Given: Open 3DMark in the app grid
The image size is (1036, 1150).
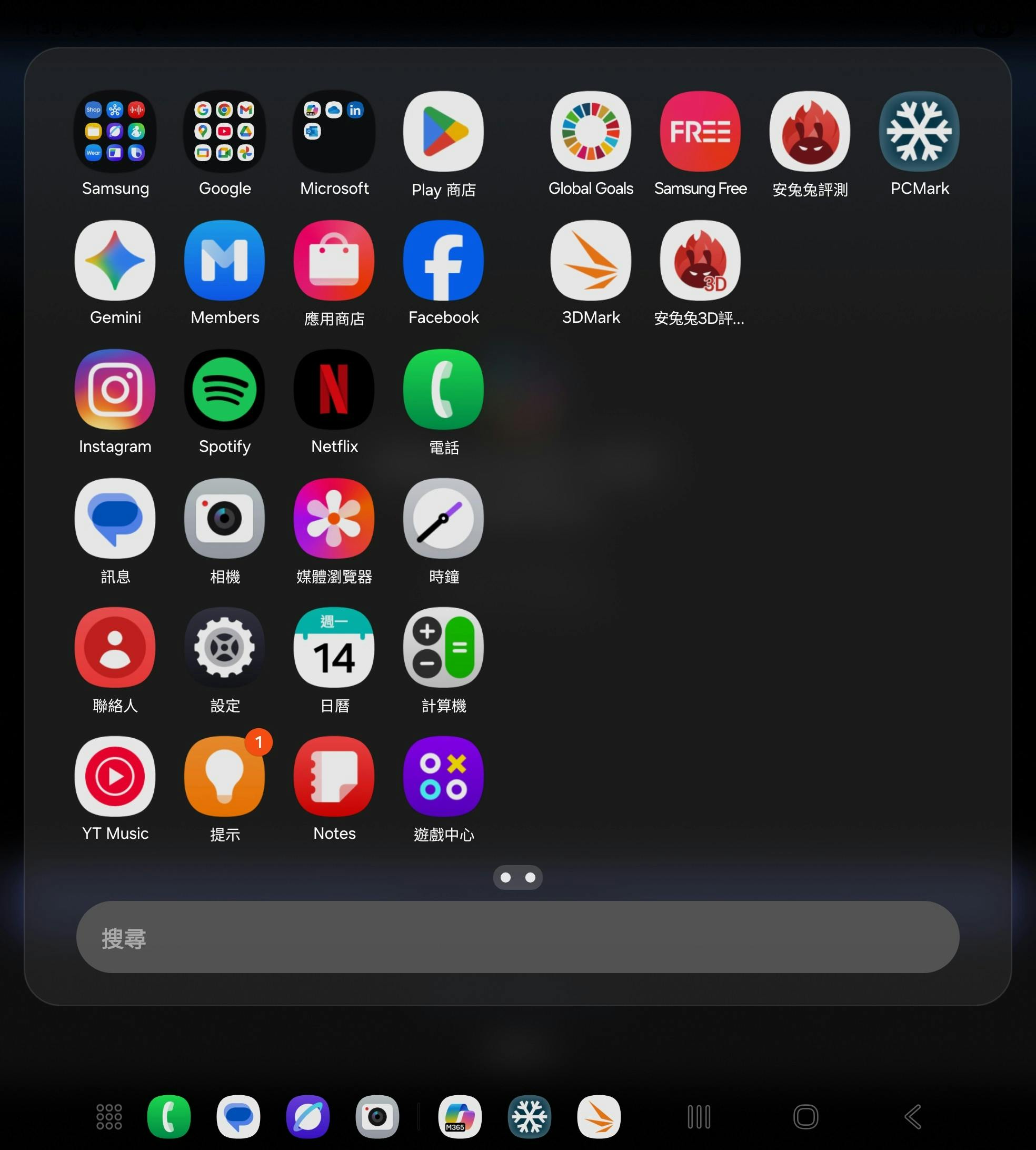Looking at the screenshot, I should 591,261.
